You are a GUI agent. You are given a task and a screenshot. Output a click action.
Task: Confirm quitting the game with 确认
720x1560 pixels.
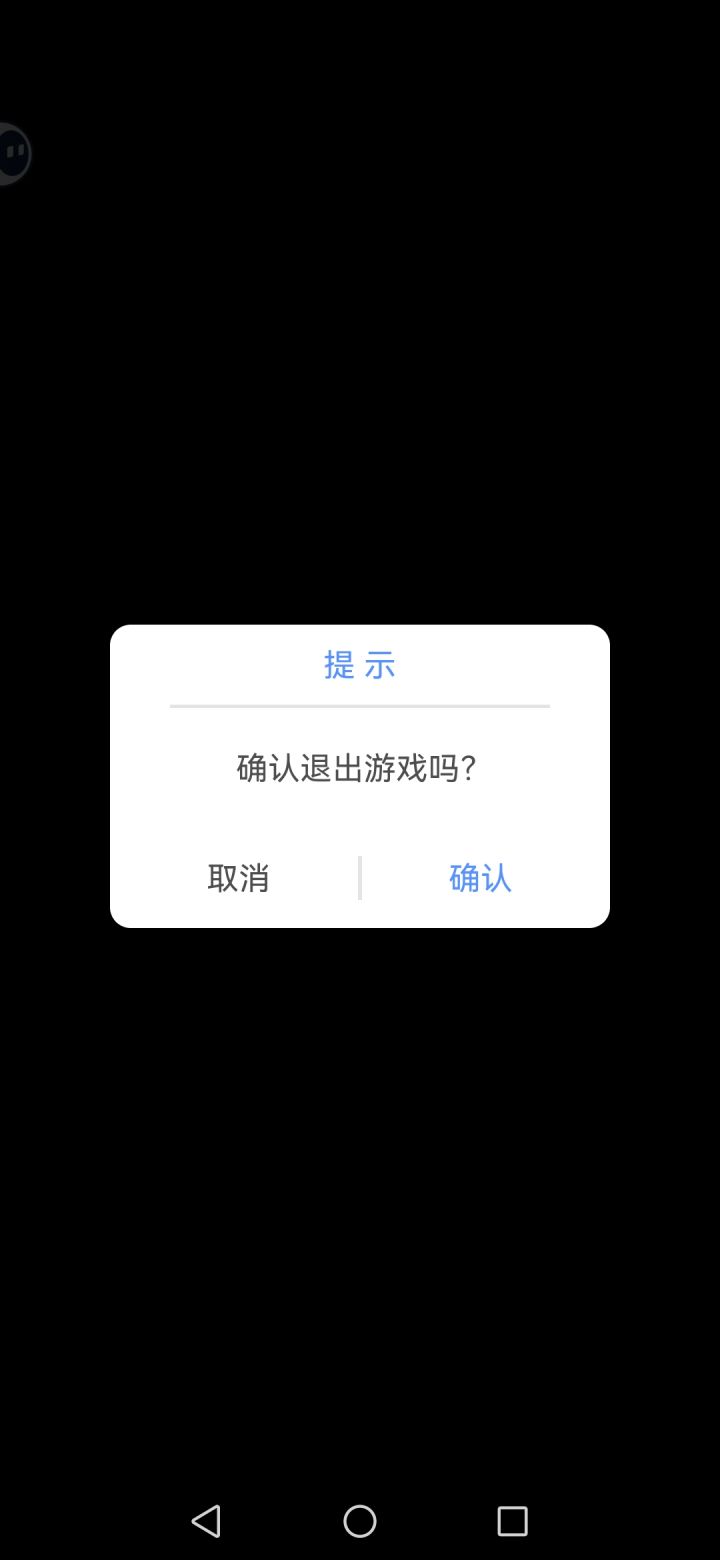pos(480,878)
